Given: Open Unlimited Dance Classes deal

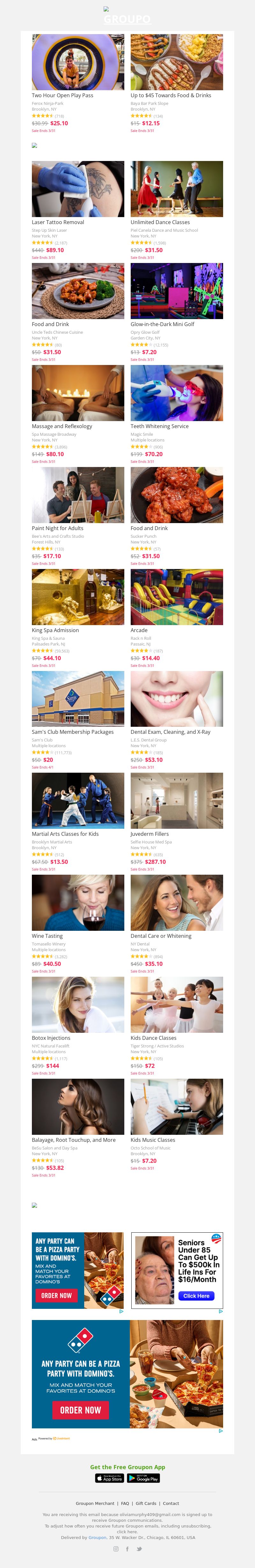Looking at the screenshot, I should (177, 189).
